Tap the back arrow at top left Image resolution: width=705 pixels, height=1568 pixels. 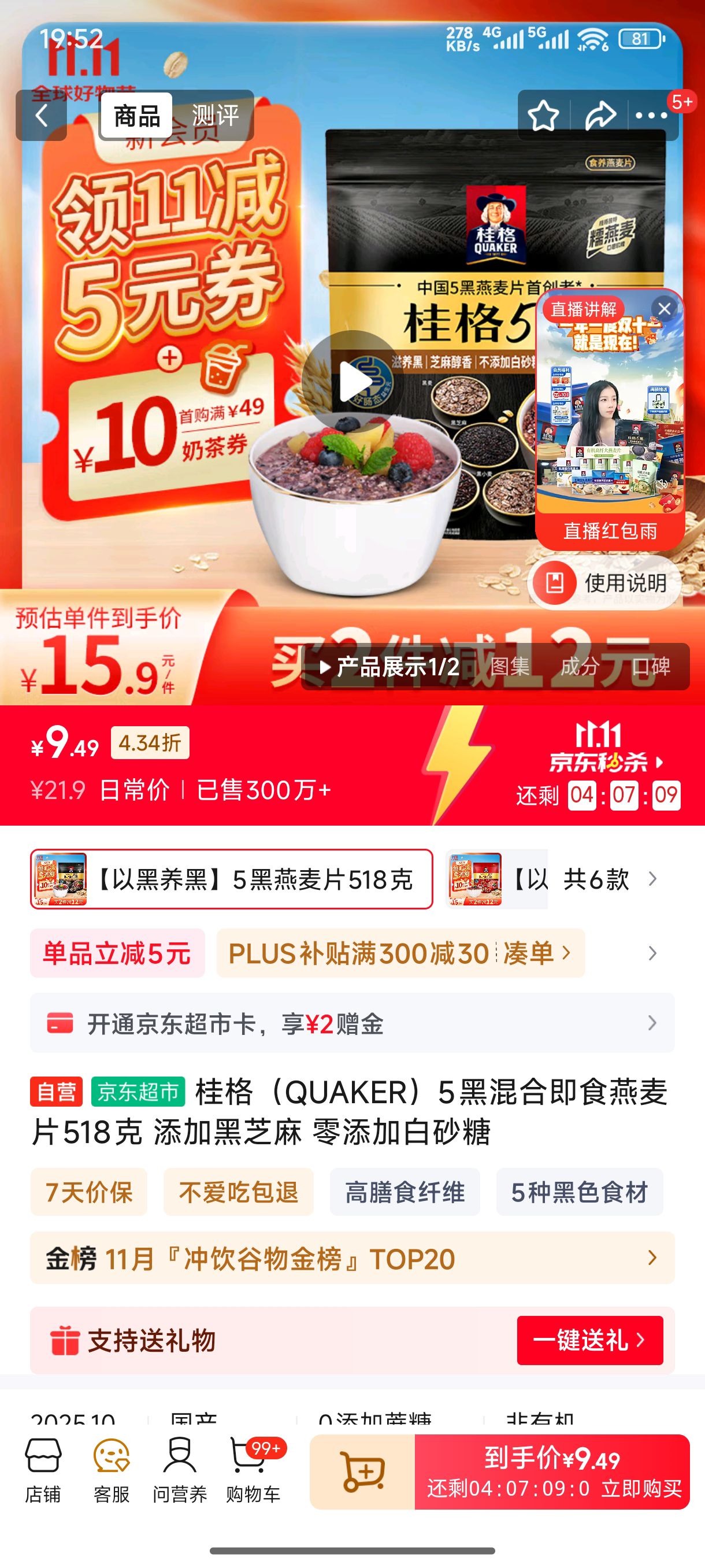coord(42,115)
